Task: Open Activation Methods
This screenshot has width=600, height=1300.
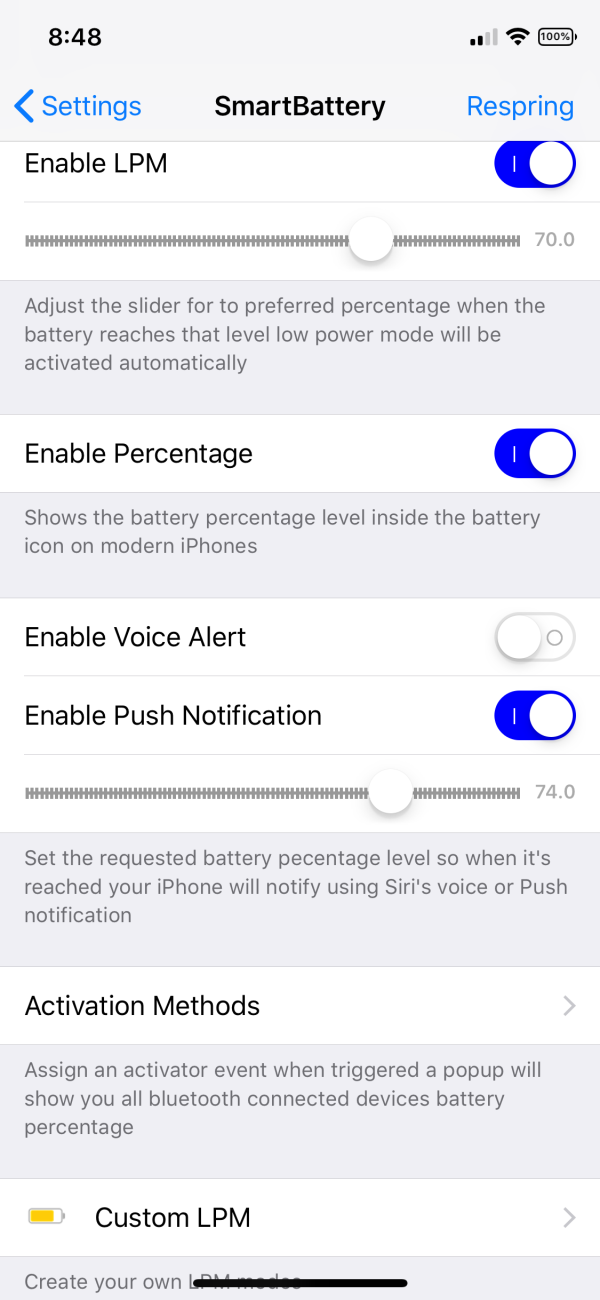Action: [x=300, y=1006]
